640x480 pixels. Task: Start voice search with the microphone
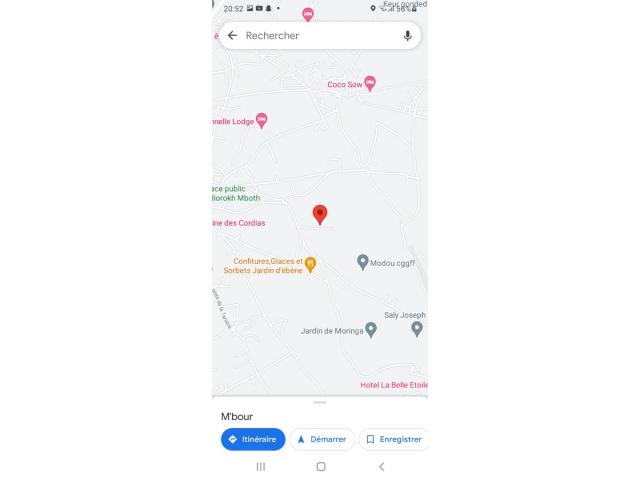click(x=407, y=35)
